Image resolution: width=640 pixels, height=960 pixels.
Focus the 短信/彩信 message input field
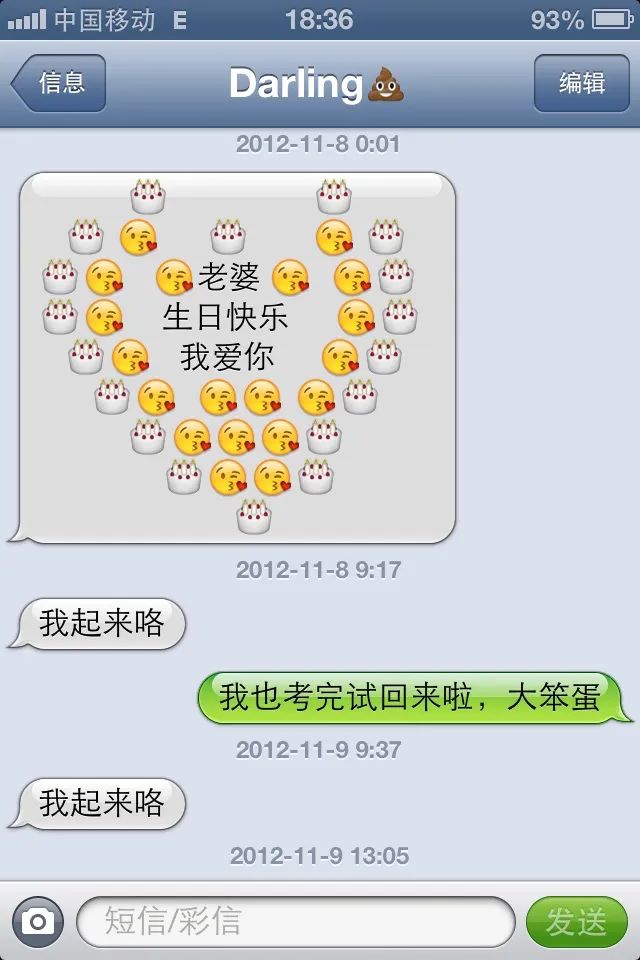pos(295,921)
